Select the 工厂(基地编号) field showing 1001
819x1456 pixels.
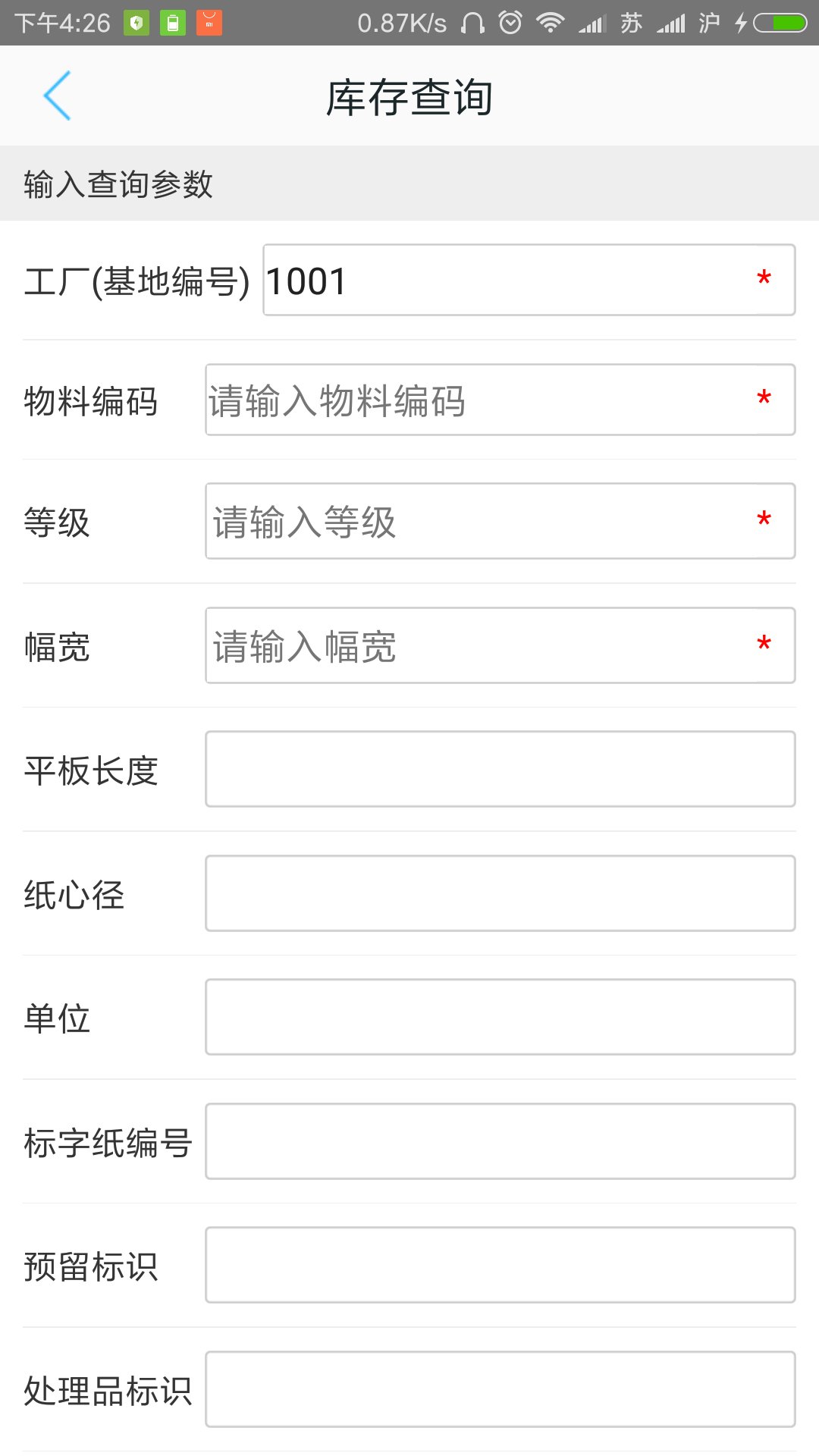point(529,281)
